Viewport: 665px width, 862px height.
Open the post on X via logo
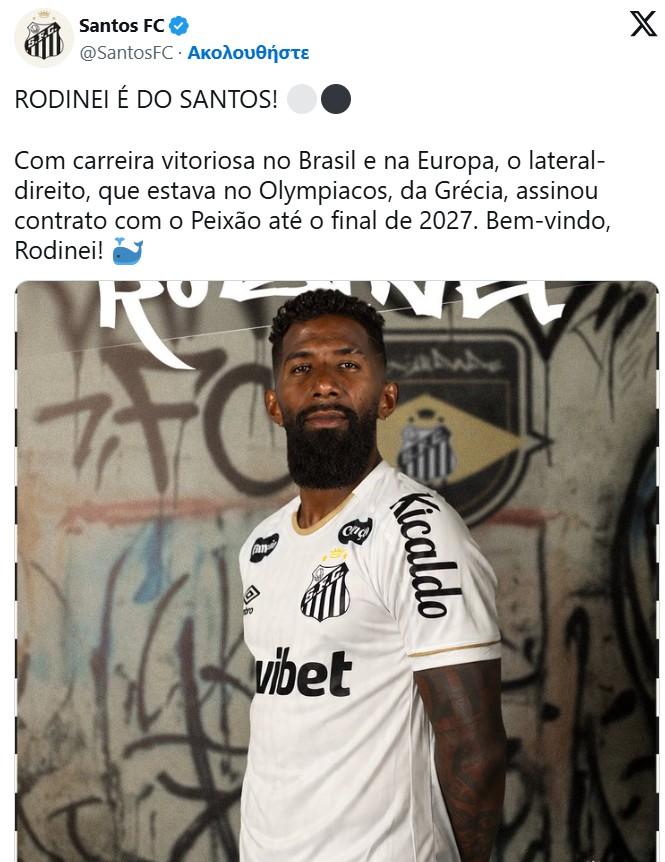click(643, 24)
